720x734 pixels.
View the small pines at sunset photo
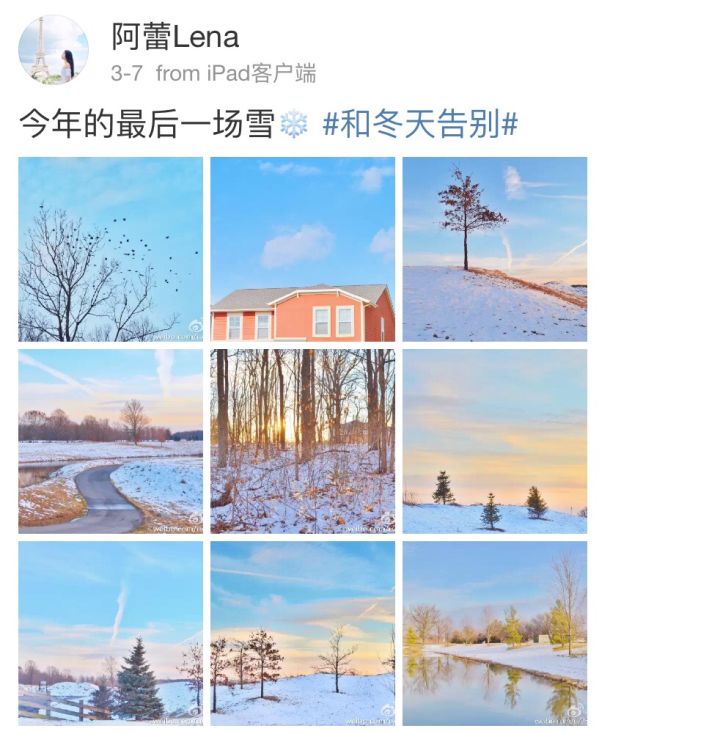(x=497, y=442)
